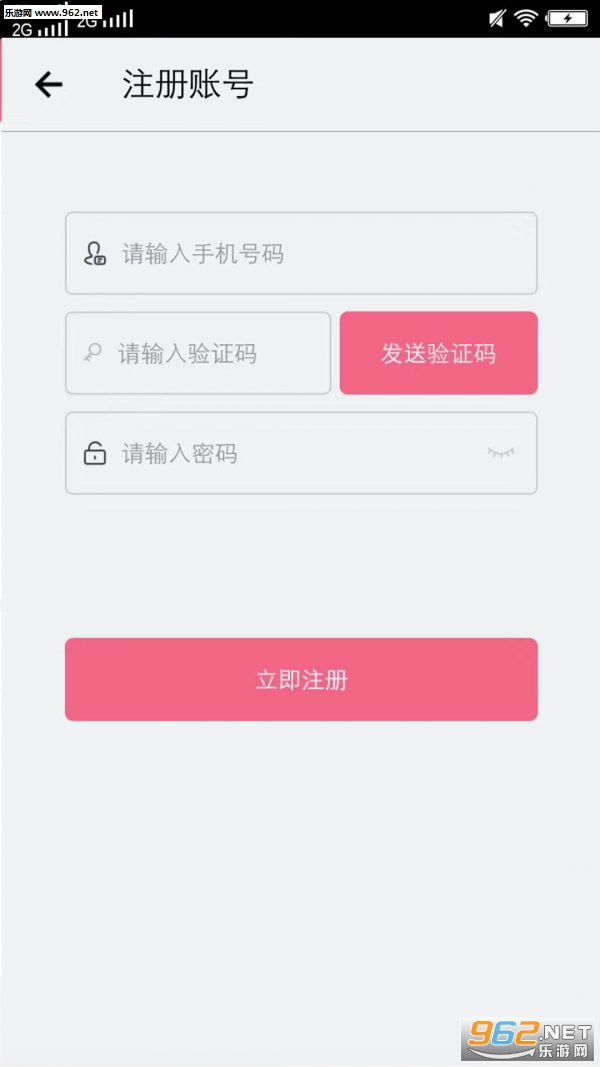Screen dimensions: 600x1067
Task: Tap 发送验证码 to send the code
Action: pyautogui.click(x=439, y=353)
